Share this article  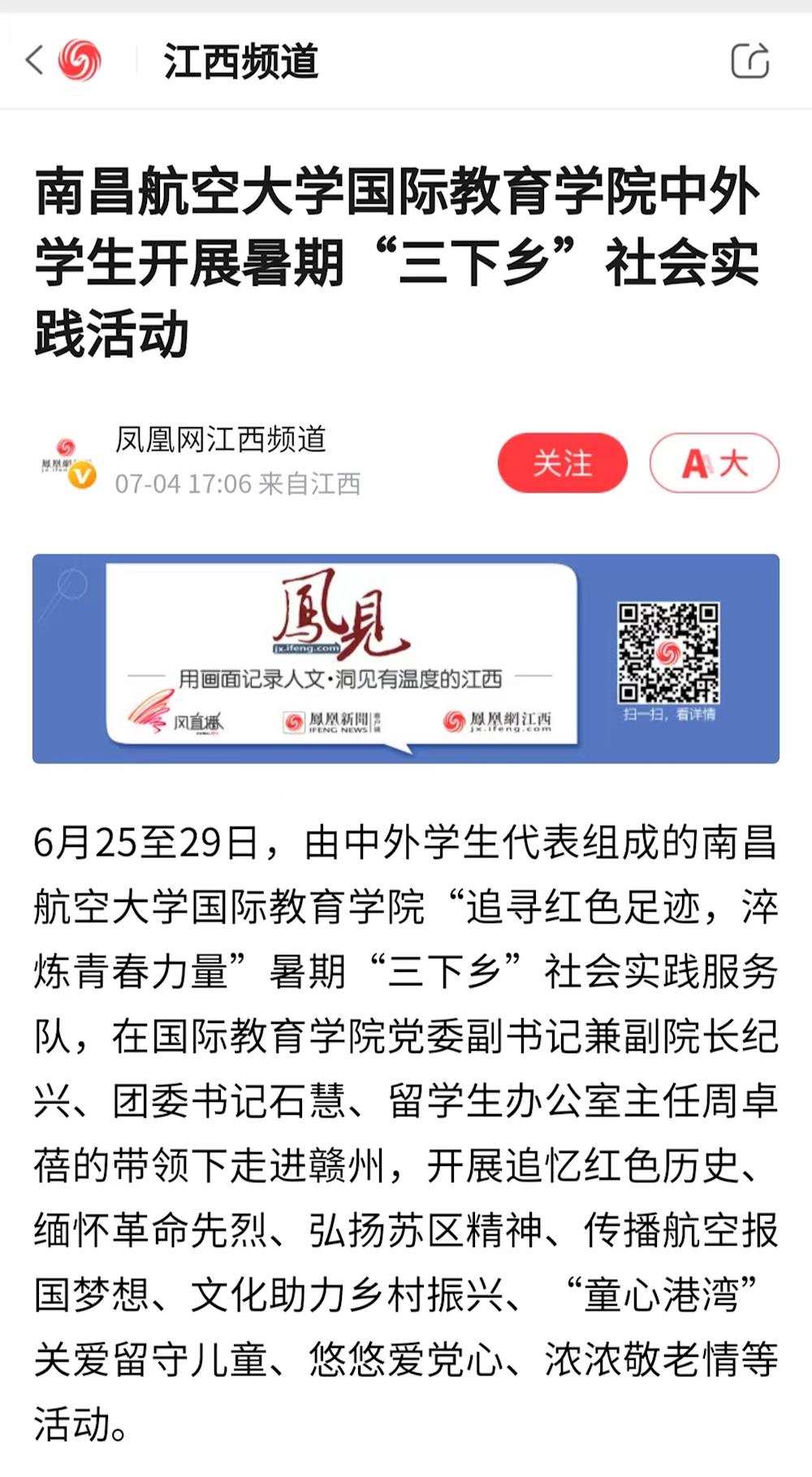click(749, 61)
